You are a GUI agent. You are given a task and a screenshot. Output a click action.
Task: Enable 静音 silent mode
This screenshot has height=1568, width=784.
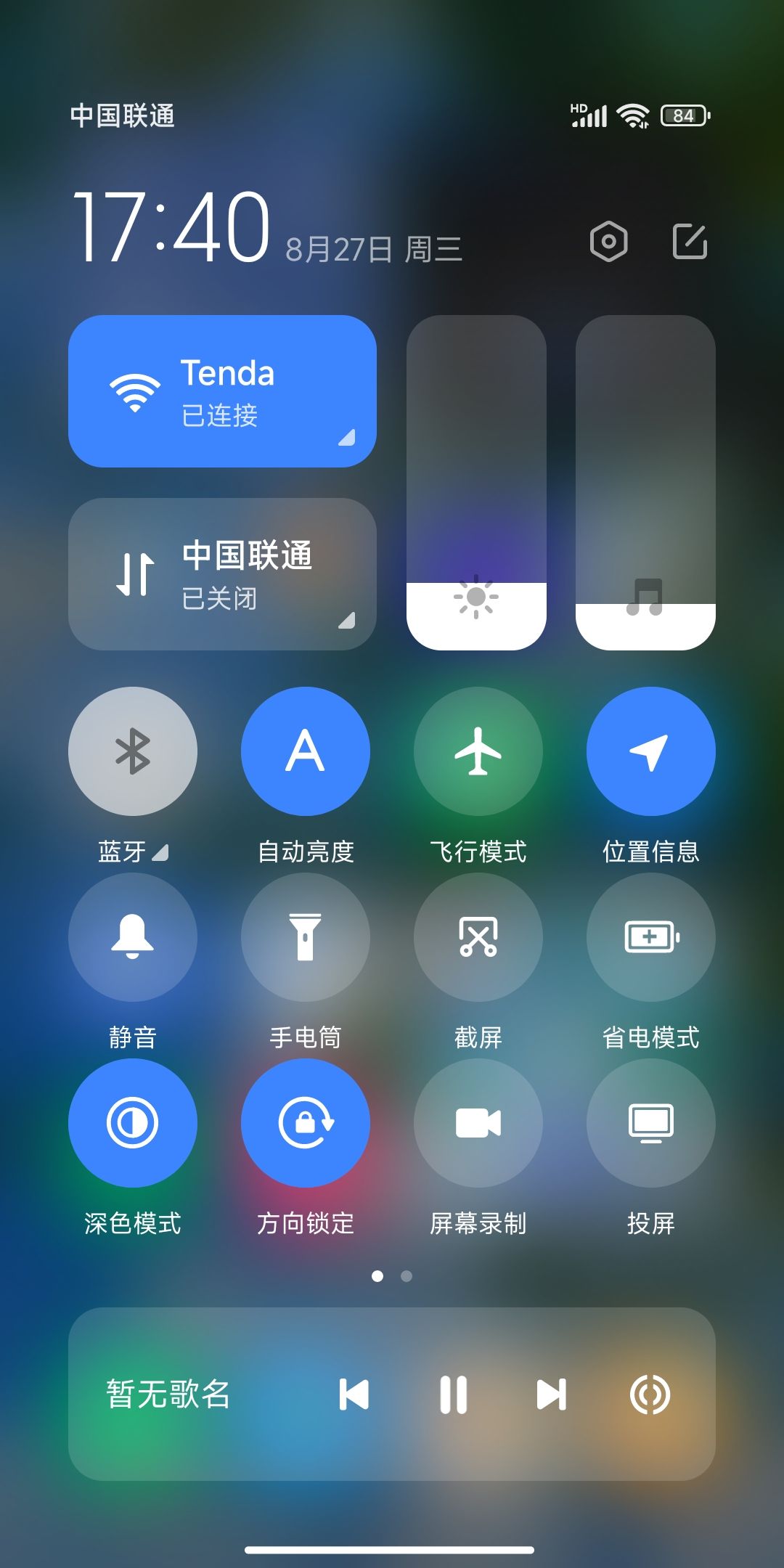tap(133, 937)
